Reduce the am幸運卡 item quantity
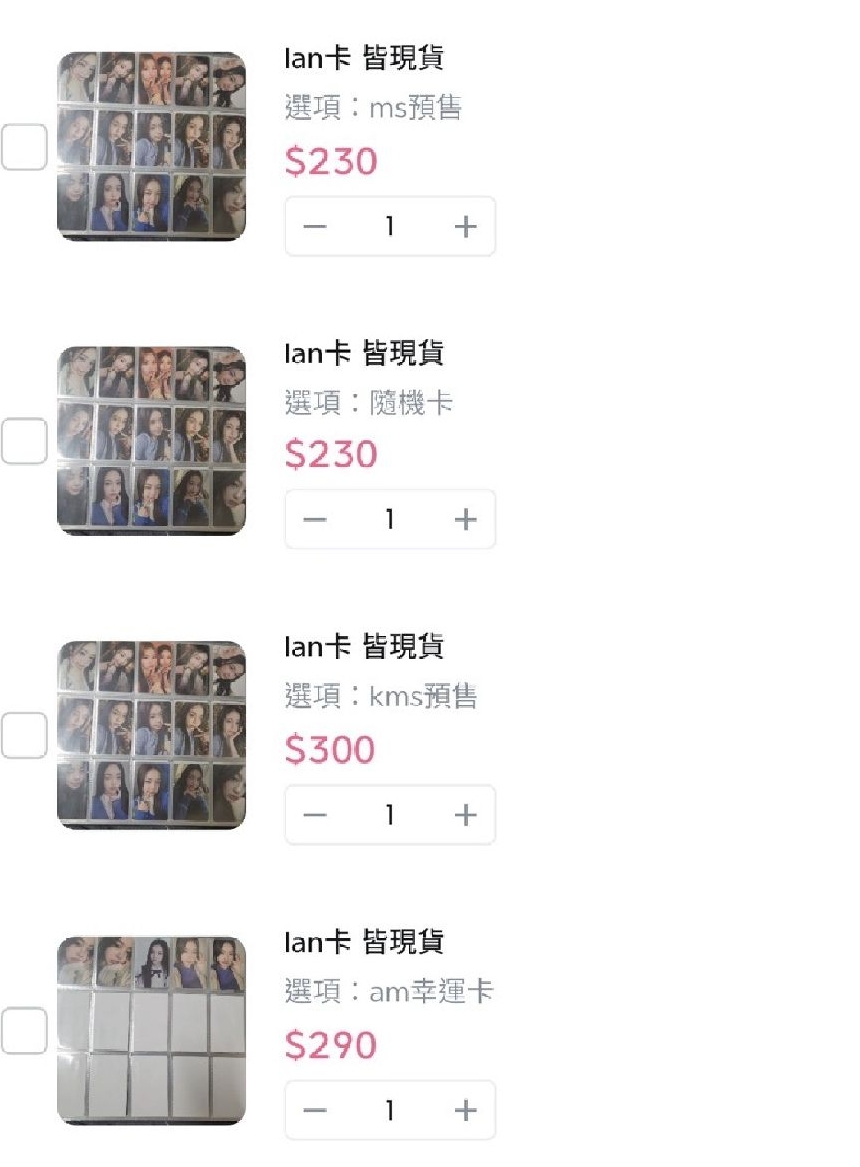Screen dimensions: 860x1167 (315, 1110)
